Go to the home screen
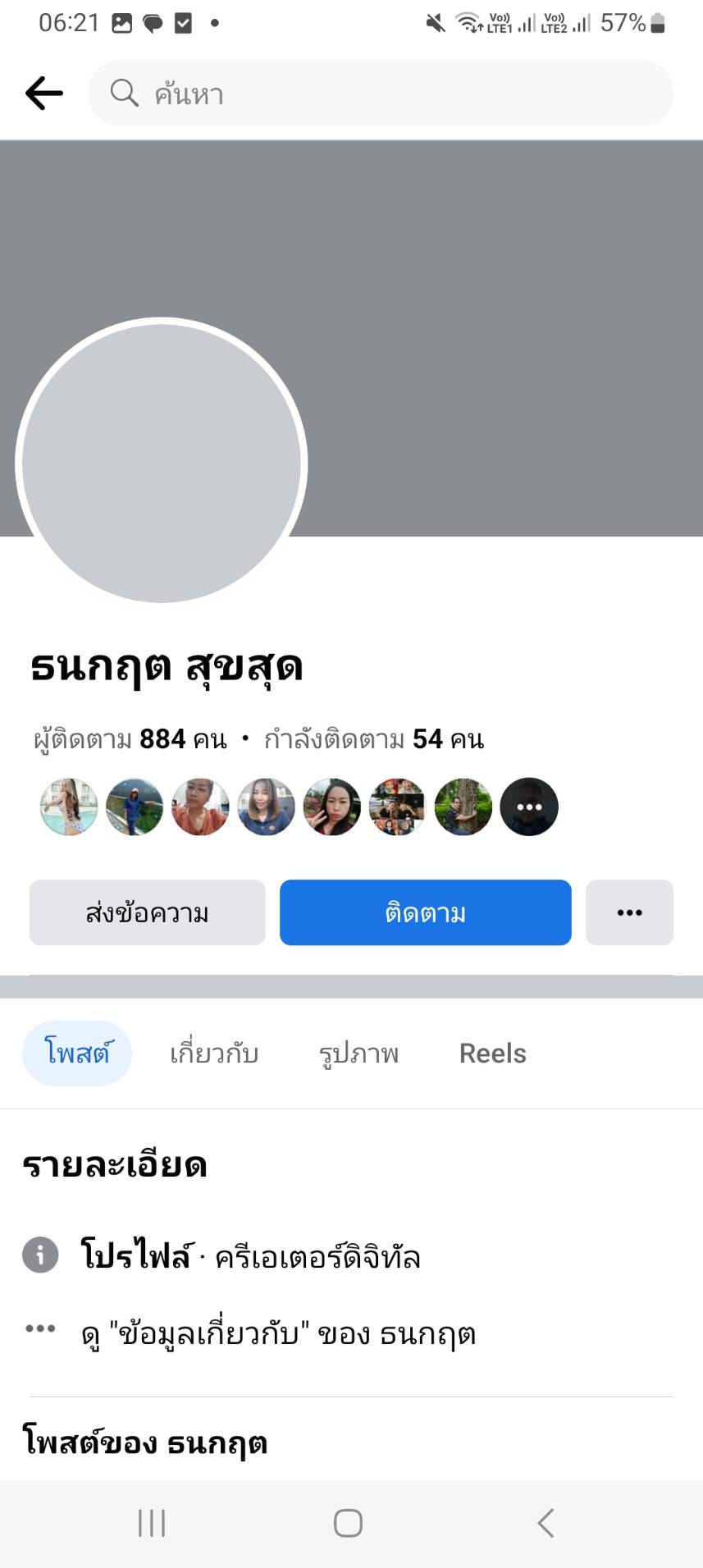Screen dimensions: 703x1568 [348, 1524]
